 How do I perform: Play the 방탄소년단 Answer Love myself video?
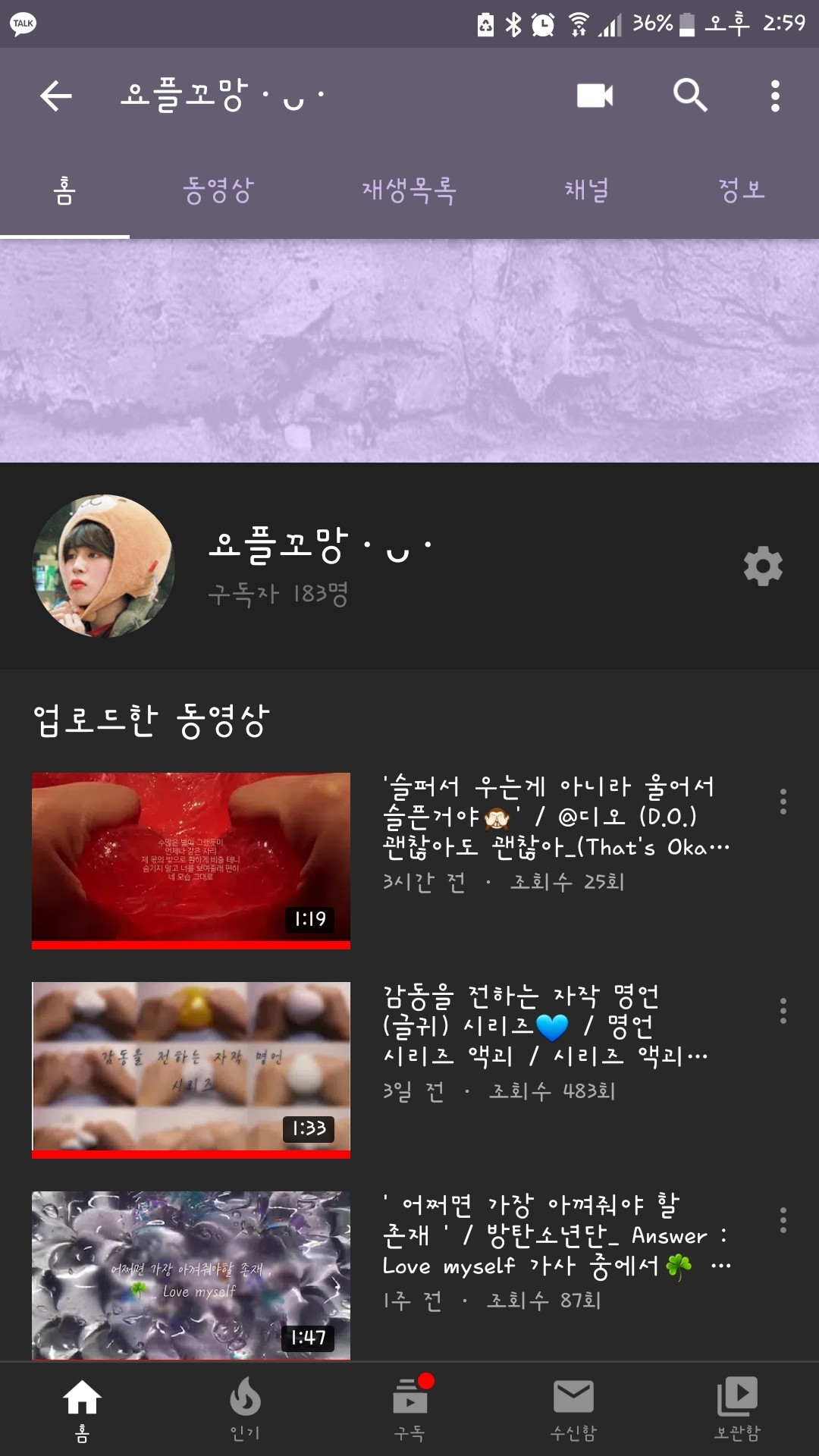[x=191, y=1276]
